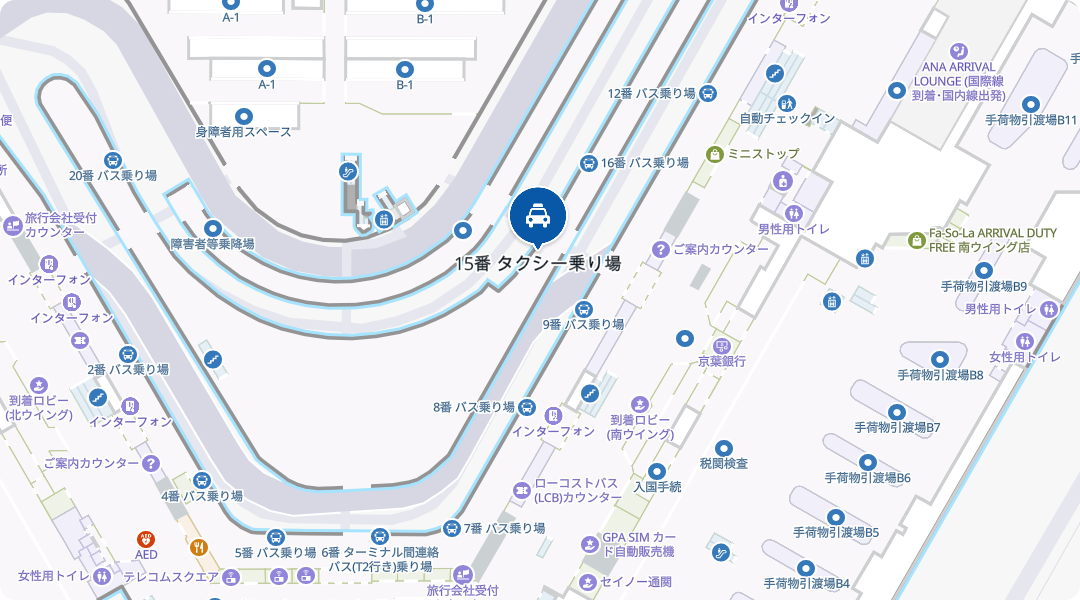
Task: Tap the 入国手続 immigration marker
Action: point(657,471)
